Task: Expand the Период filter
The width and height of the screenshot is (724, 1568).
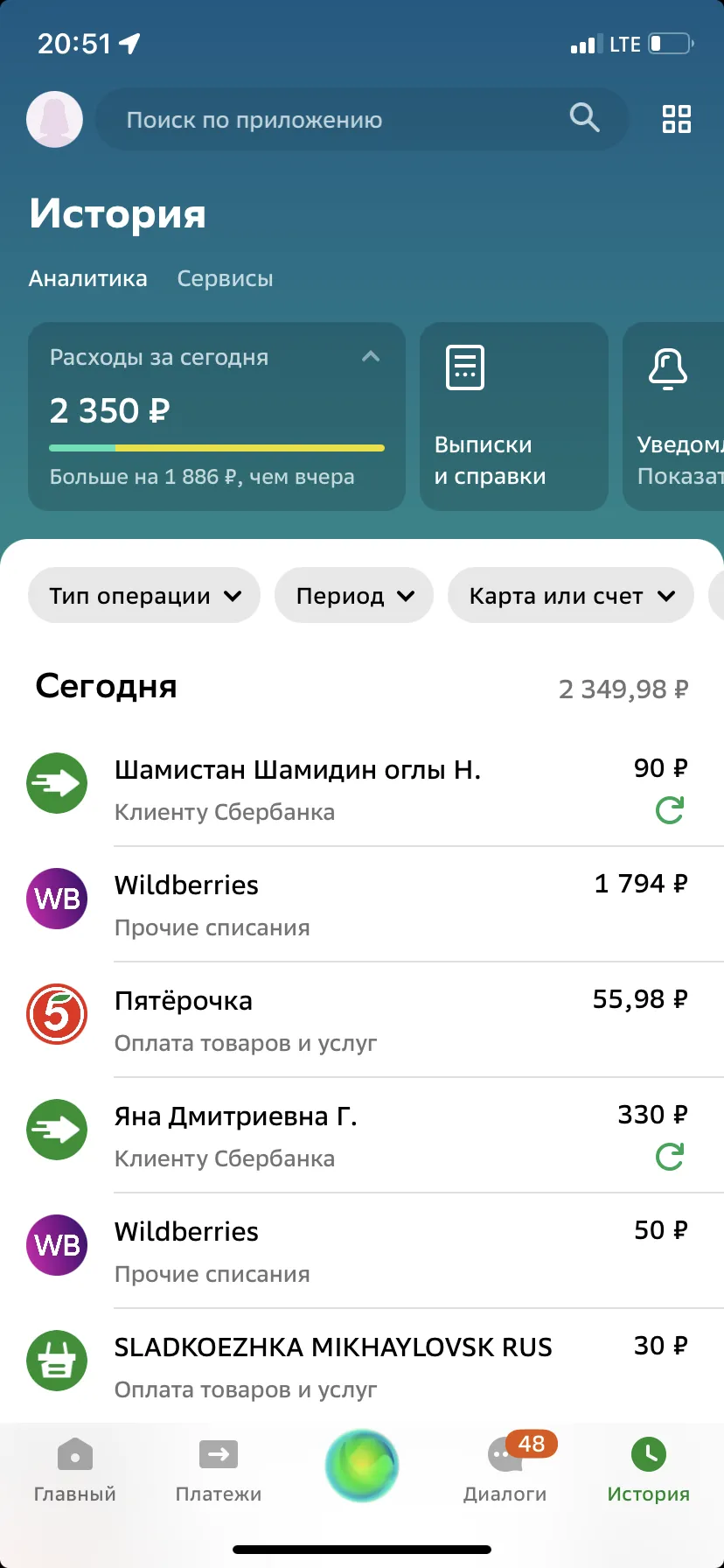Action: (354, 596)
